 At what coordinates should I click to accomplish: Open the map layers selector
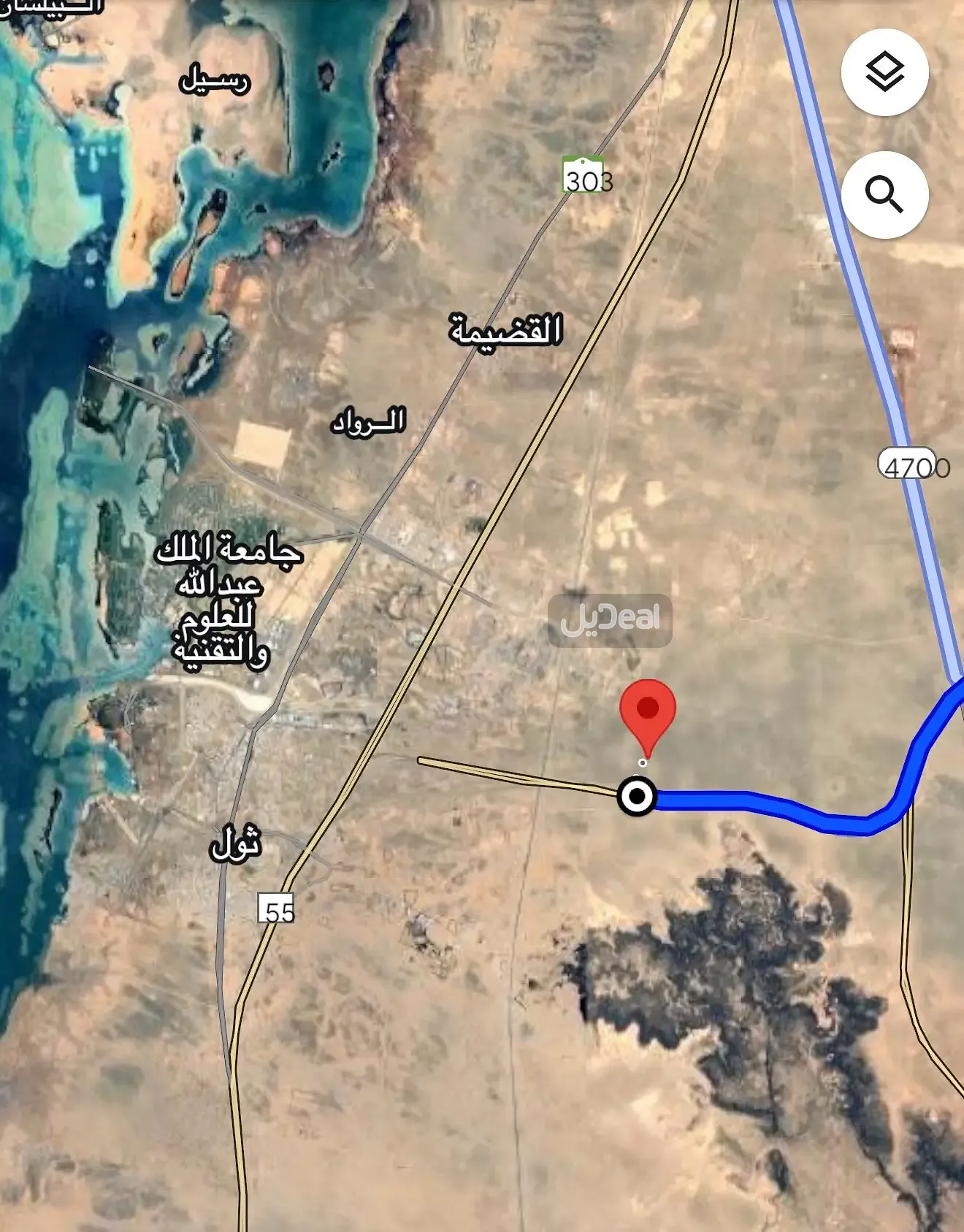click(x=884, y=72)
